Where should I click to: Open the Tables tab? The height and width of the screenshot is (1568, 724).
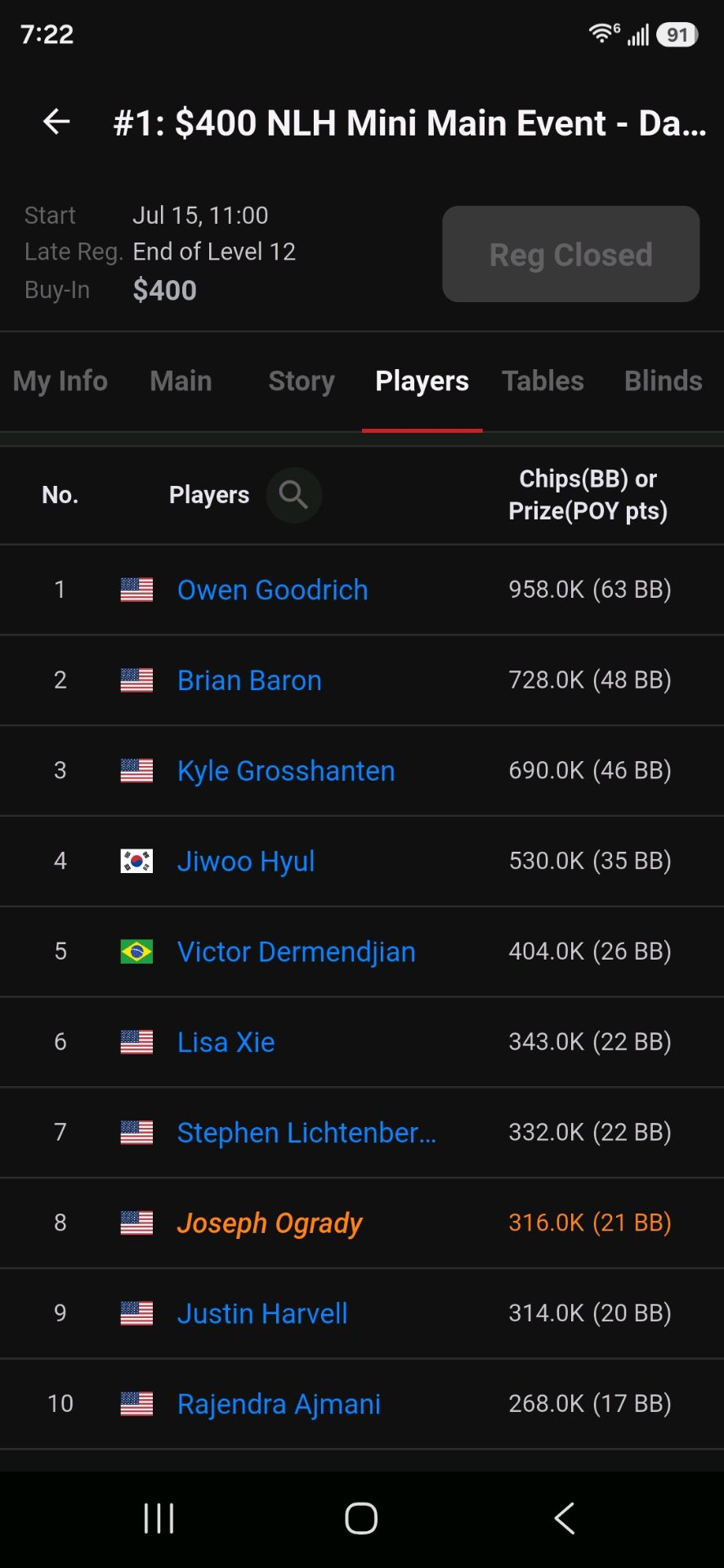point(543,381)
